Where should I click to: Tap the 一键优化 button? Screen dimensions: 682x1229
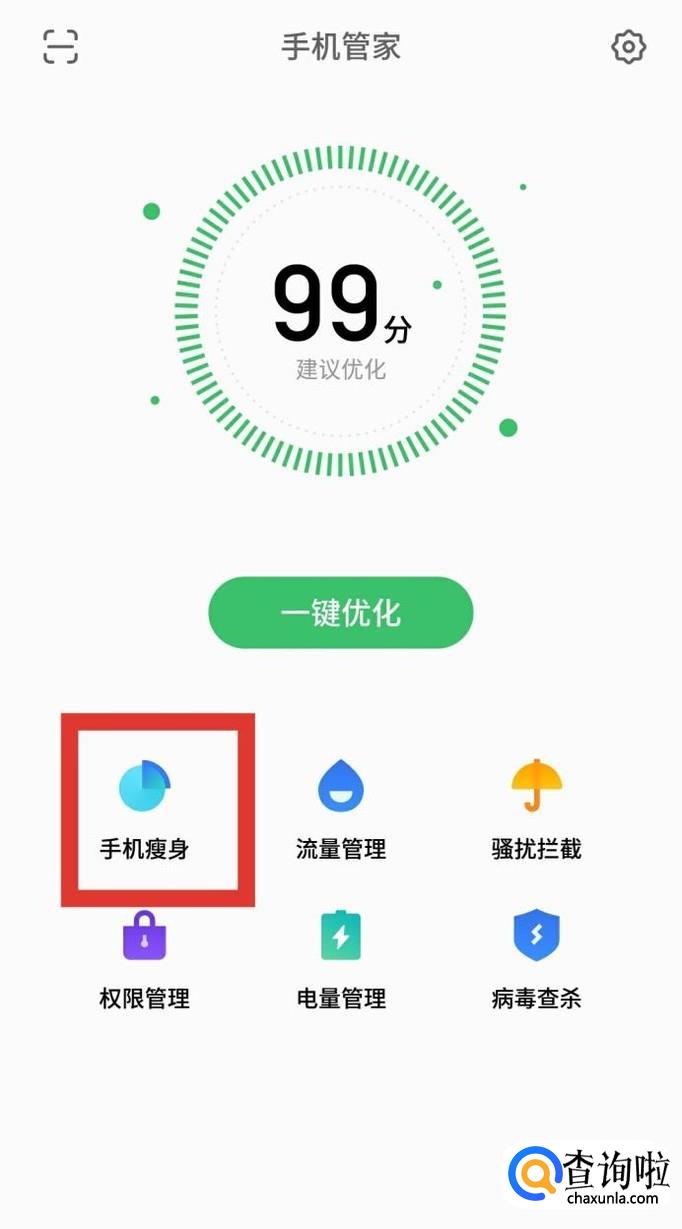tap(340, 612)
